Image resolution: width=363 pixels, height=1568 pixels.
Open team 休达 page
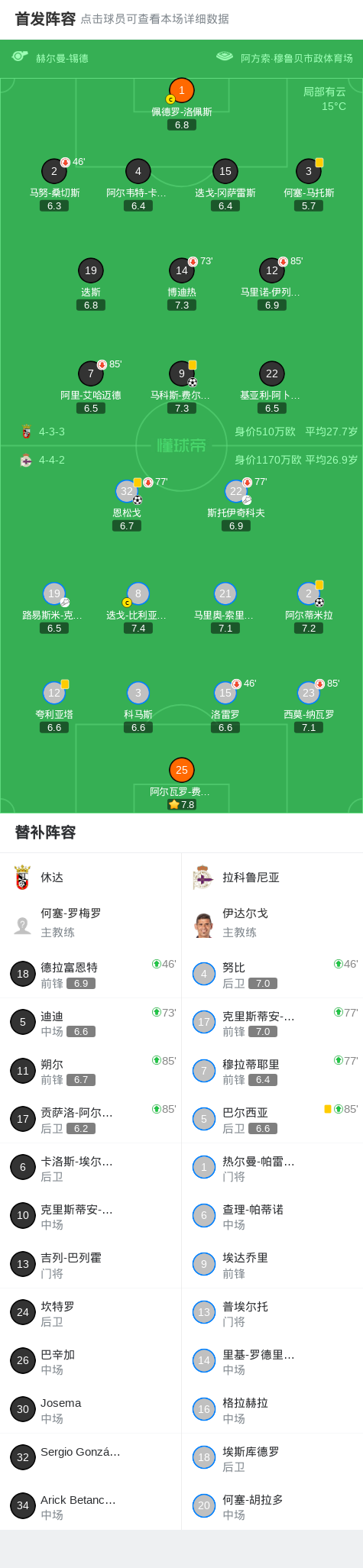[x=91, y=878]
